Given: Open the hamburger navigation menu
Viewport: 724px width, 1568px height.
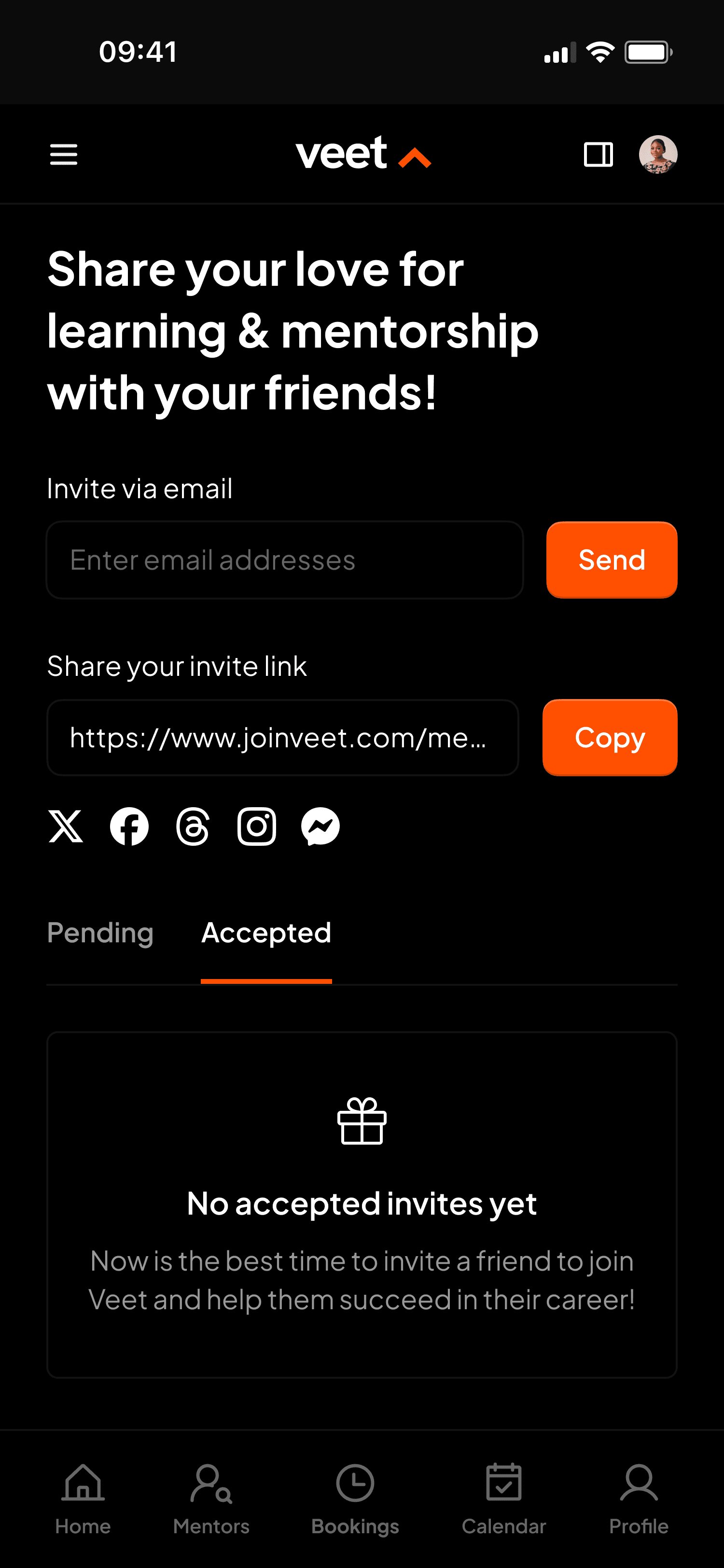Looking at the screenshot, I should coord(63,154).
